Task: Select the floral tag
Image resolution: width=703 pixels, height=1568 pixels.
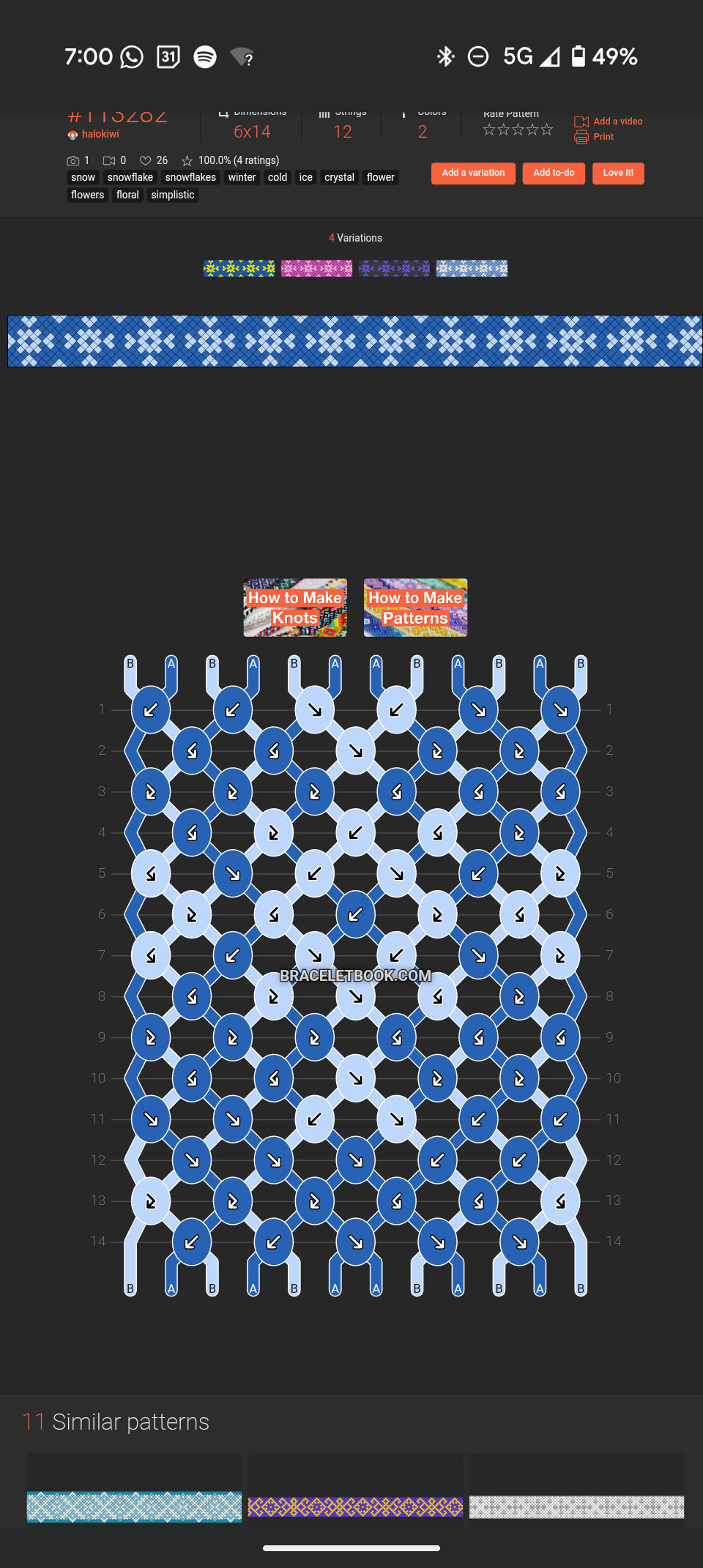Action: (x=127, y=195)
